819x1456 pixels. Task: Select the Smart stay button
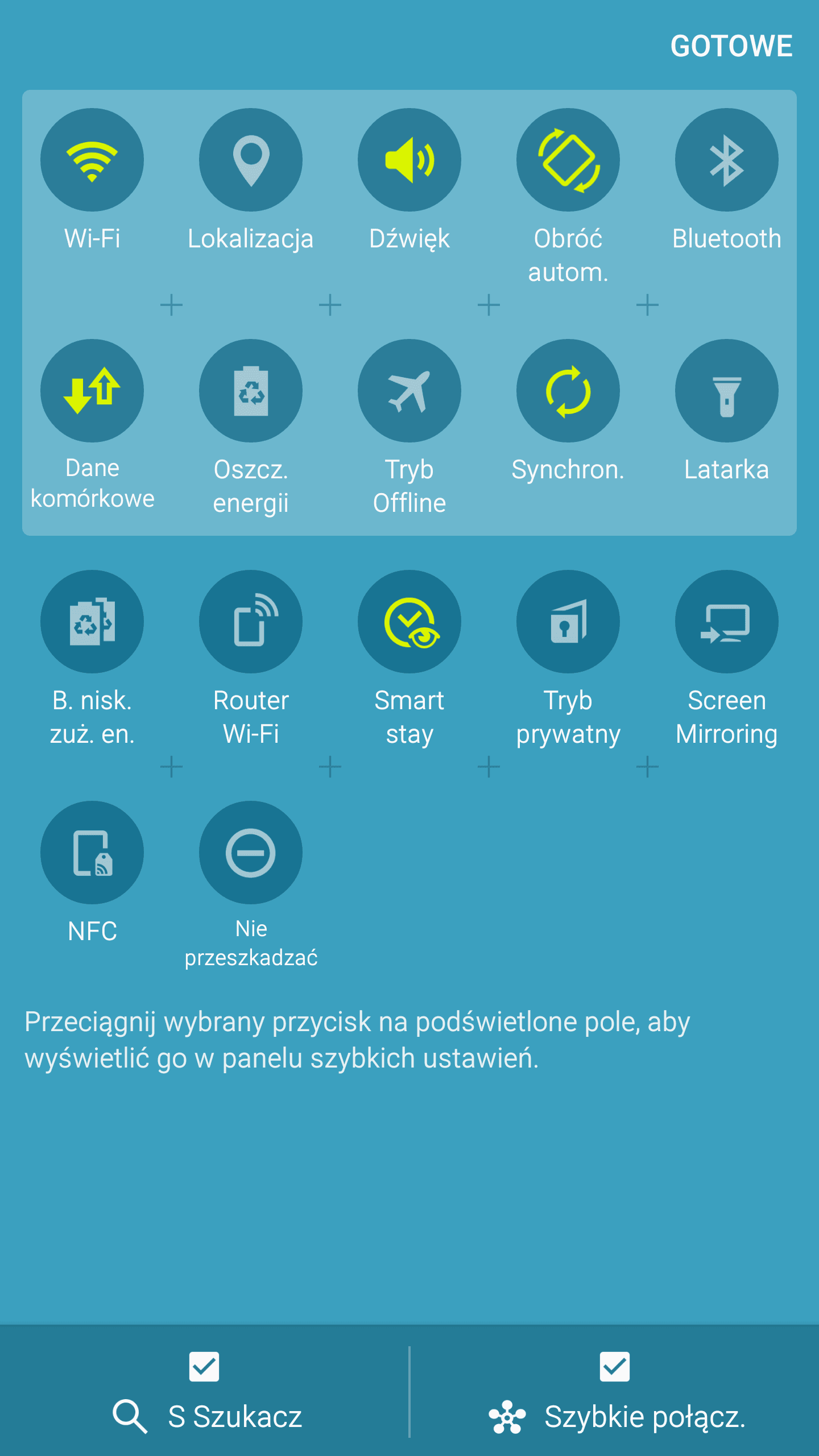pyautogui.click(x=409, y=622)
